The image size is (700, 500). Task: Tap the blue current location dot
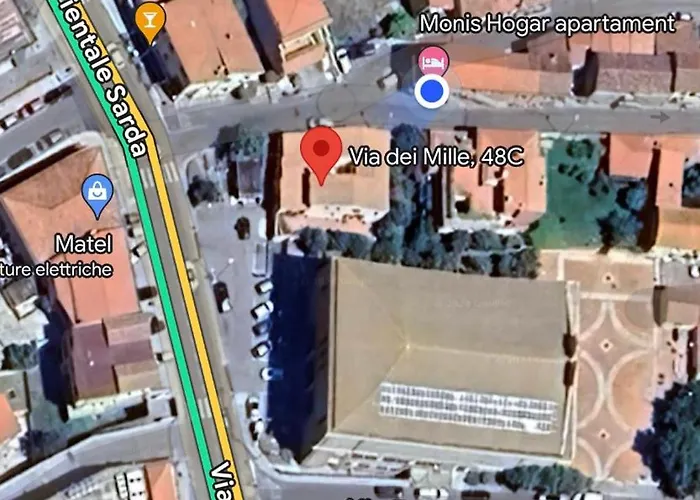432,93
